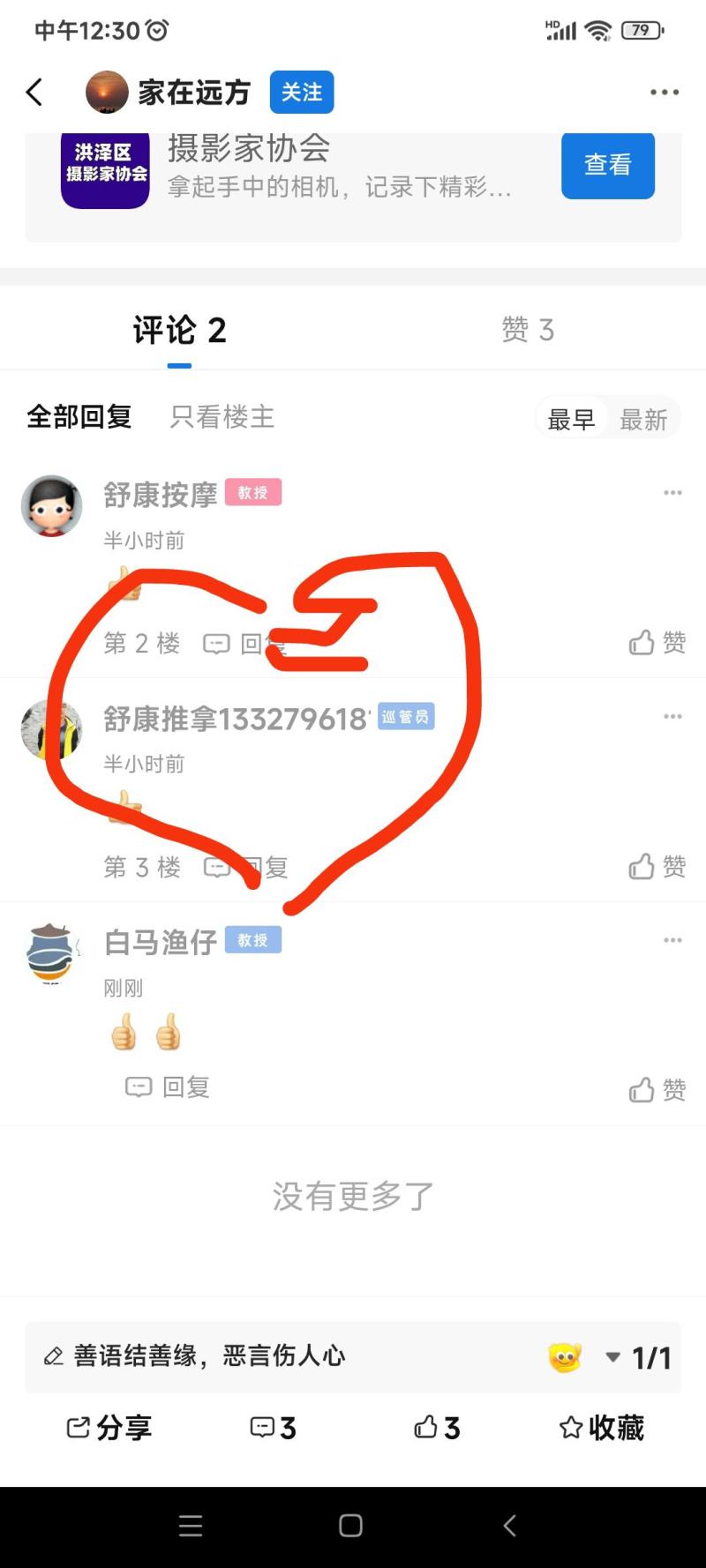Go back using the top-left arrow

pyautogui.click(x=35, y=92)
